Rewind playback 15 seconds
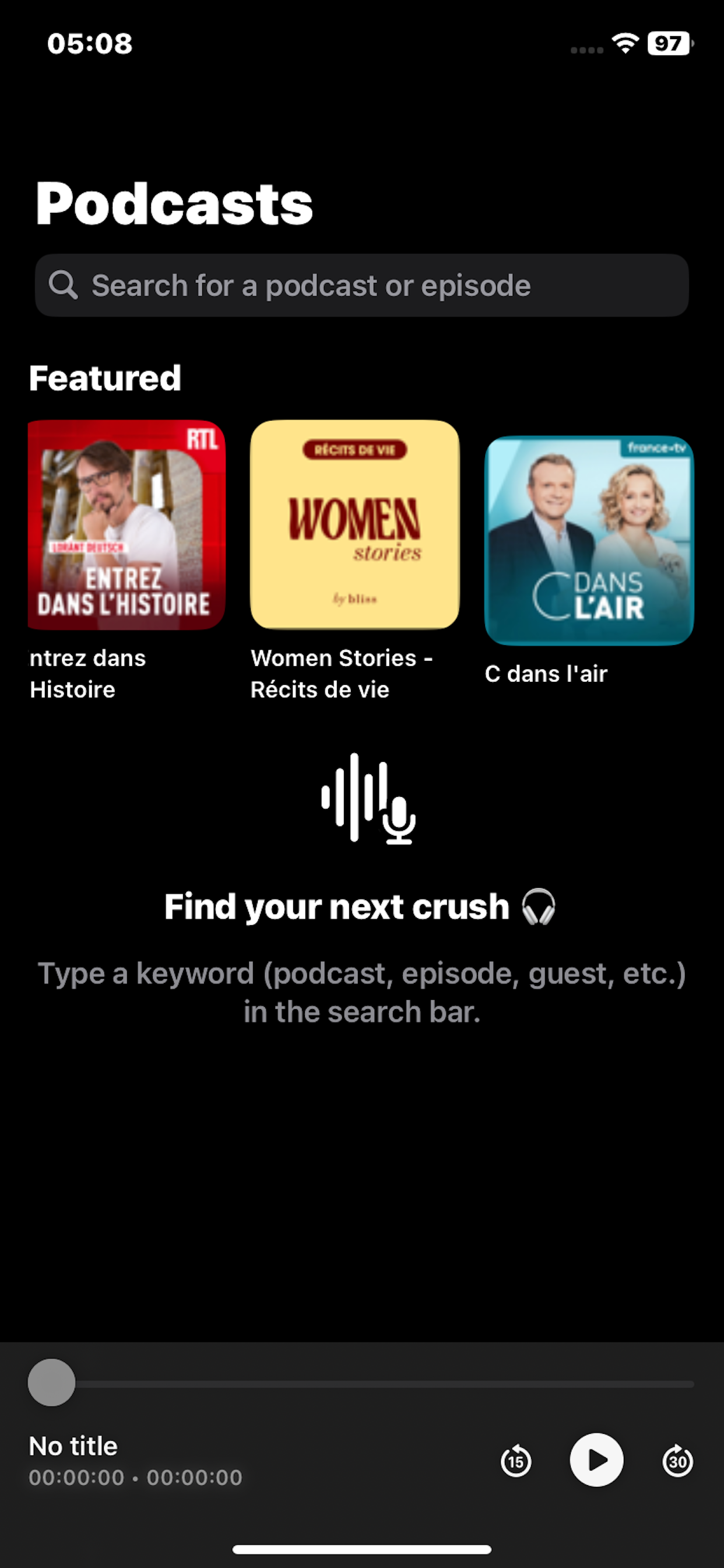 516,1459
